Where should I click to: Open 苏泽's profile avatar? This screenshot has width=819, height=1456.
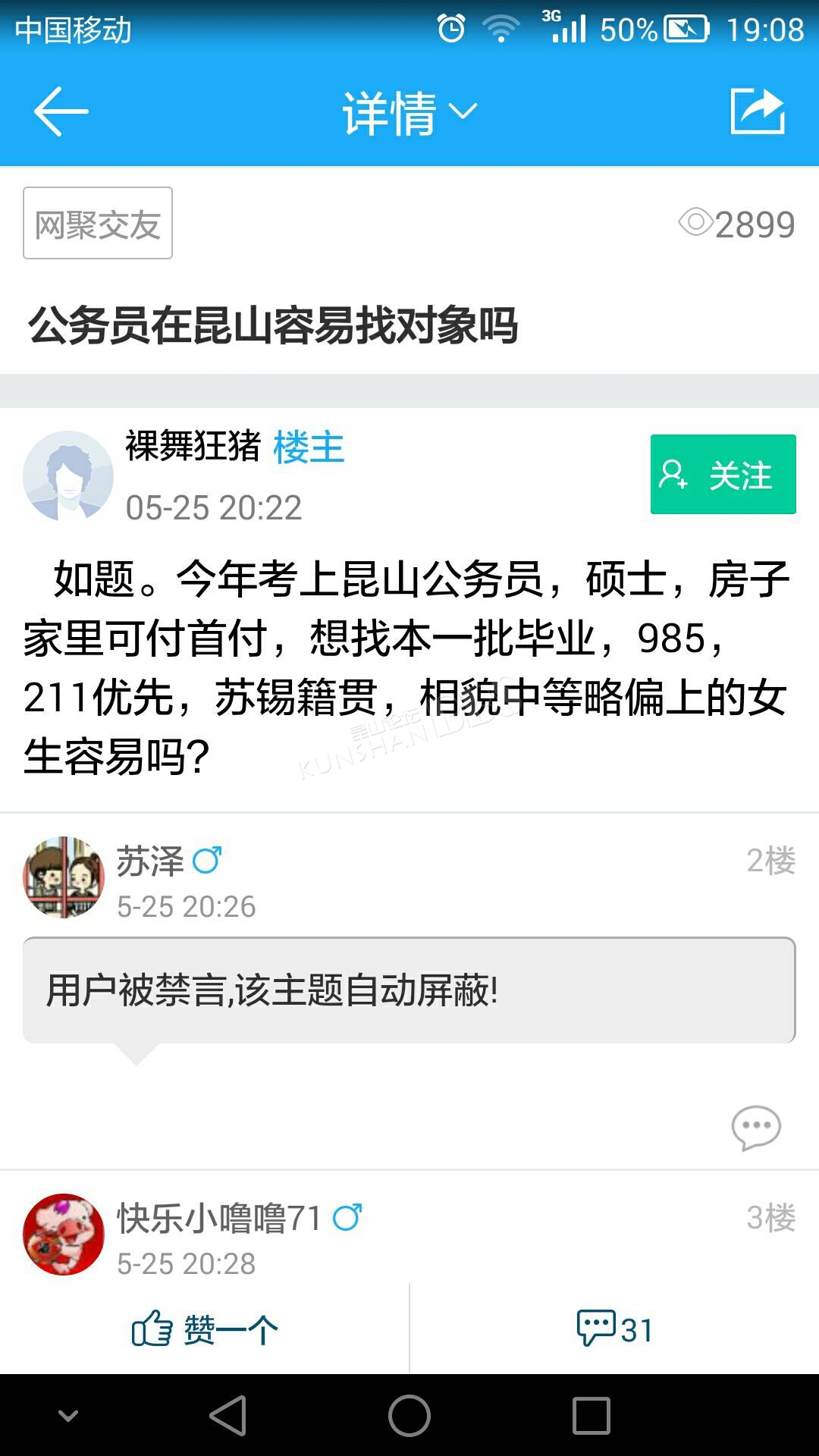coord(64,877)
